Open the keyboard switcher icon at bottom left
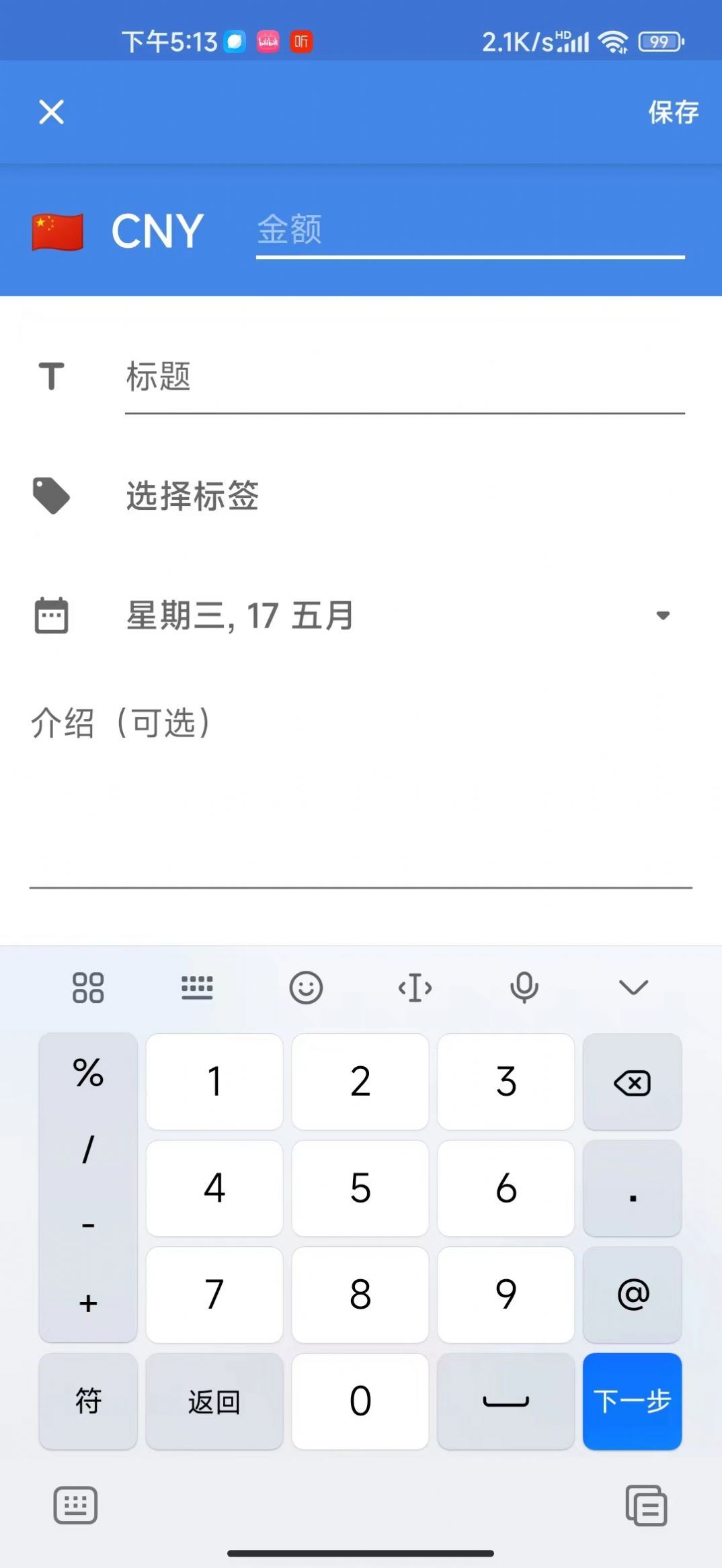Screen dimensions: 722x1568 (x=75, y=1505)
